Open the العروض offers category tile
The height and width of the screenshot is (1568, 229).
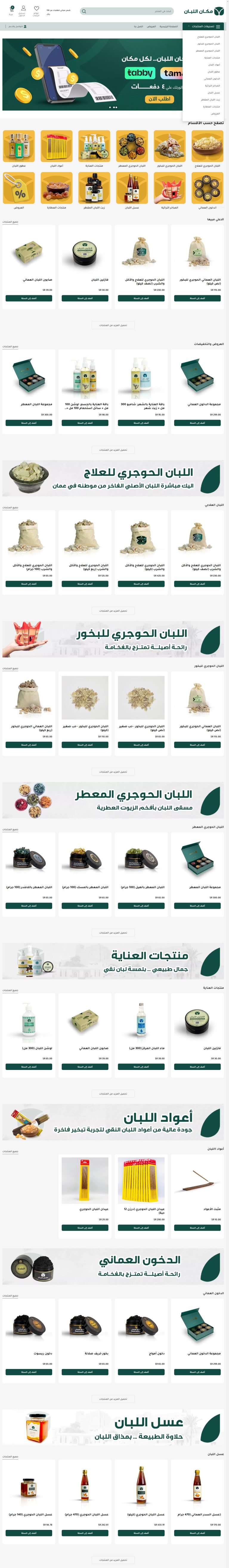19,188
